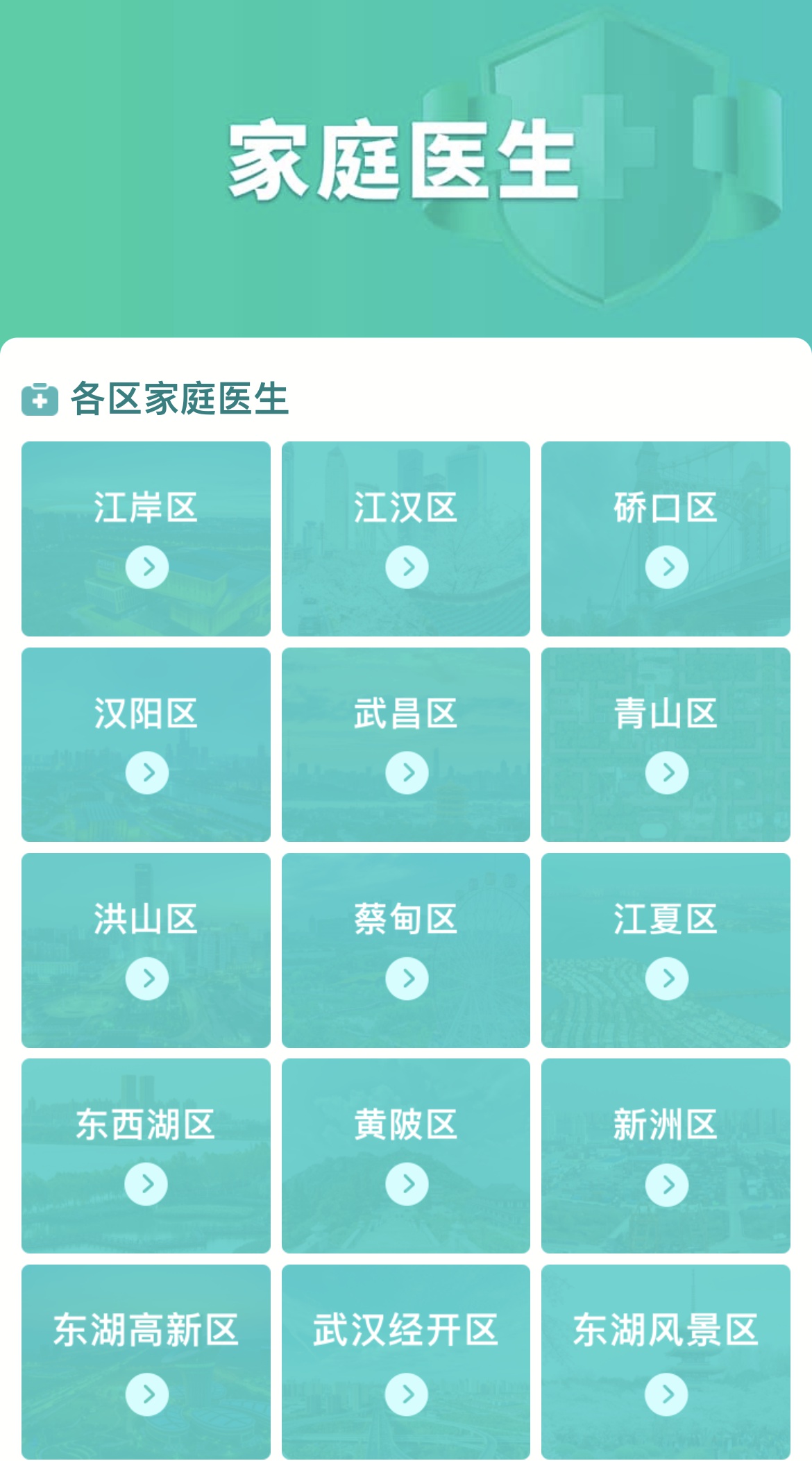This screenshot has width=812, height=1461.
Task: Open 黄陂区 family doctors
Action: coord(405,1155)
